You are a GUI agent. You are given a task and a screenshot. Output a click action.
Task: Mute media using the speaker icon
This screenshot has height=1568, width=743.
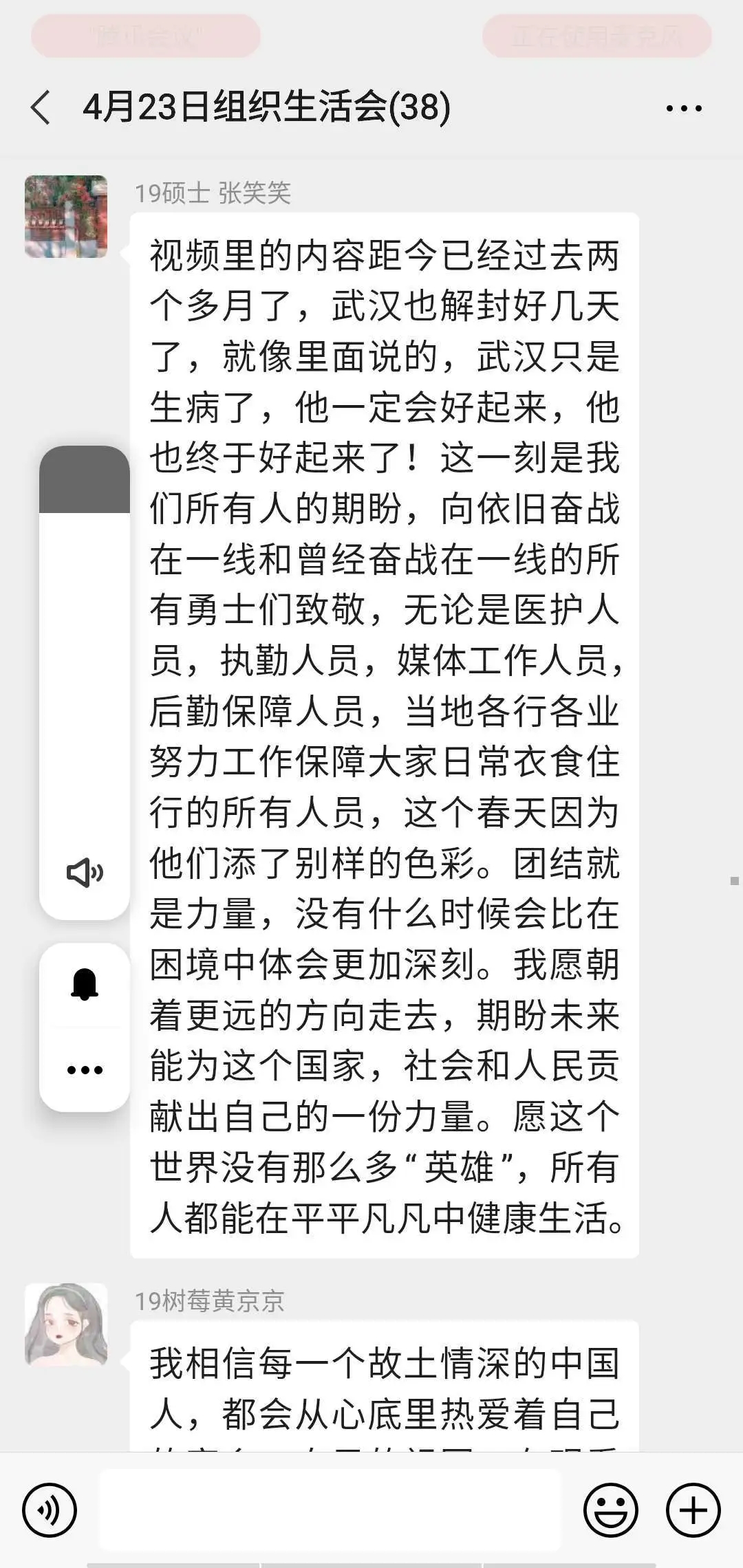85,873
